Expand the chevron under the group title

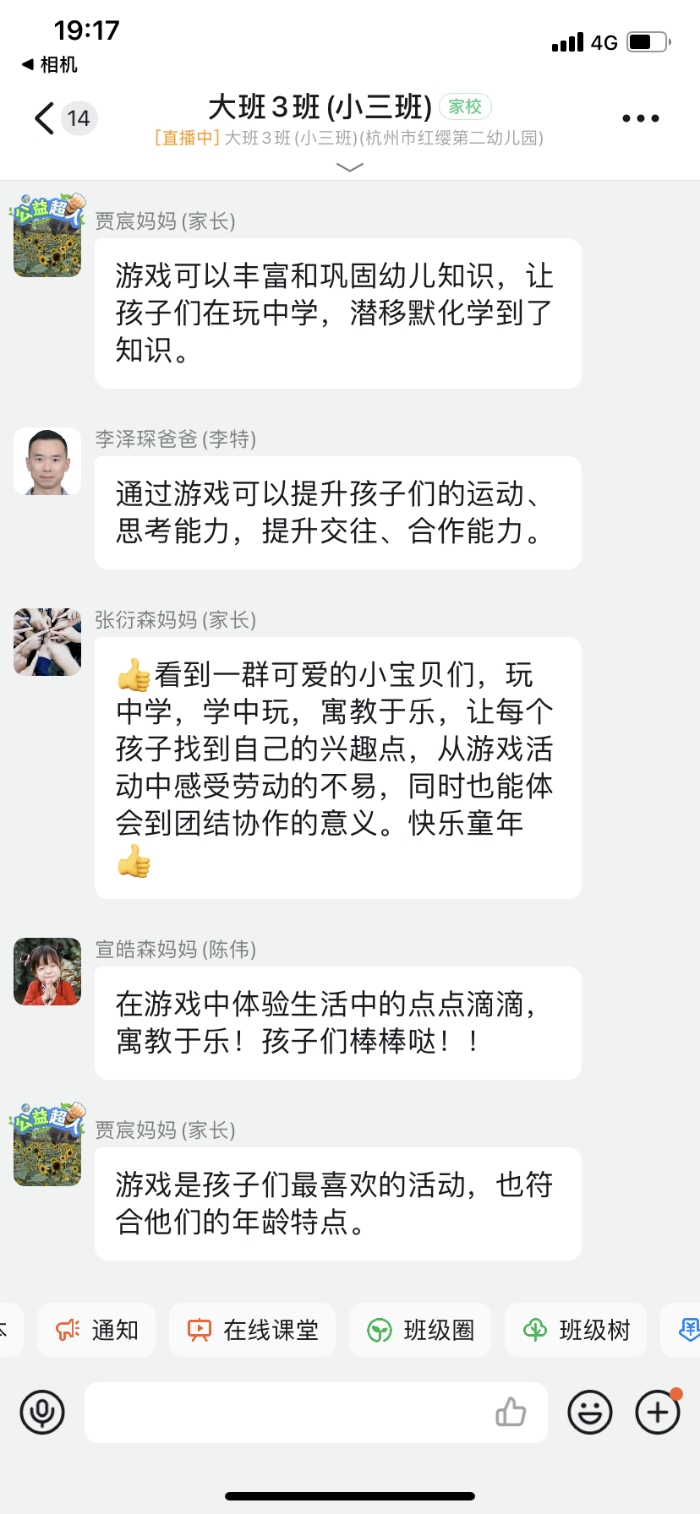(349, 166)
